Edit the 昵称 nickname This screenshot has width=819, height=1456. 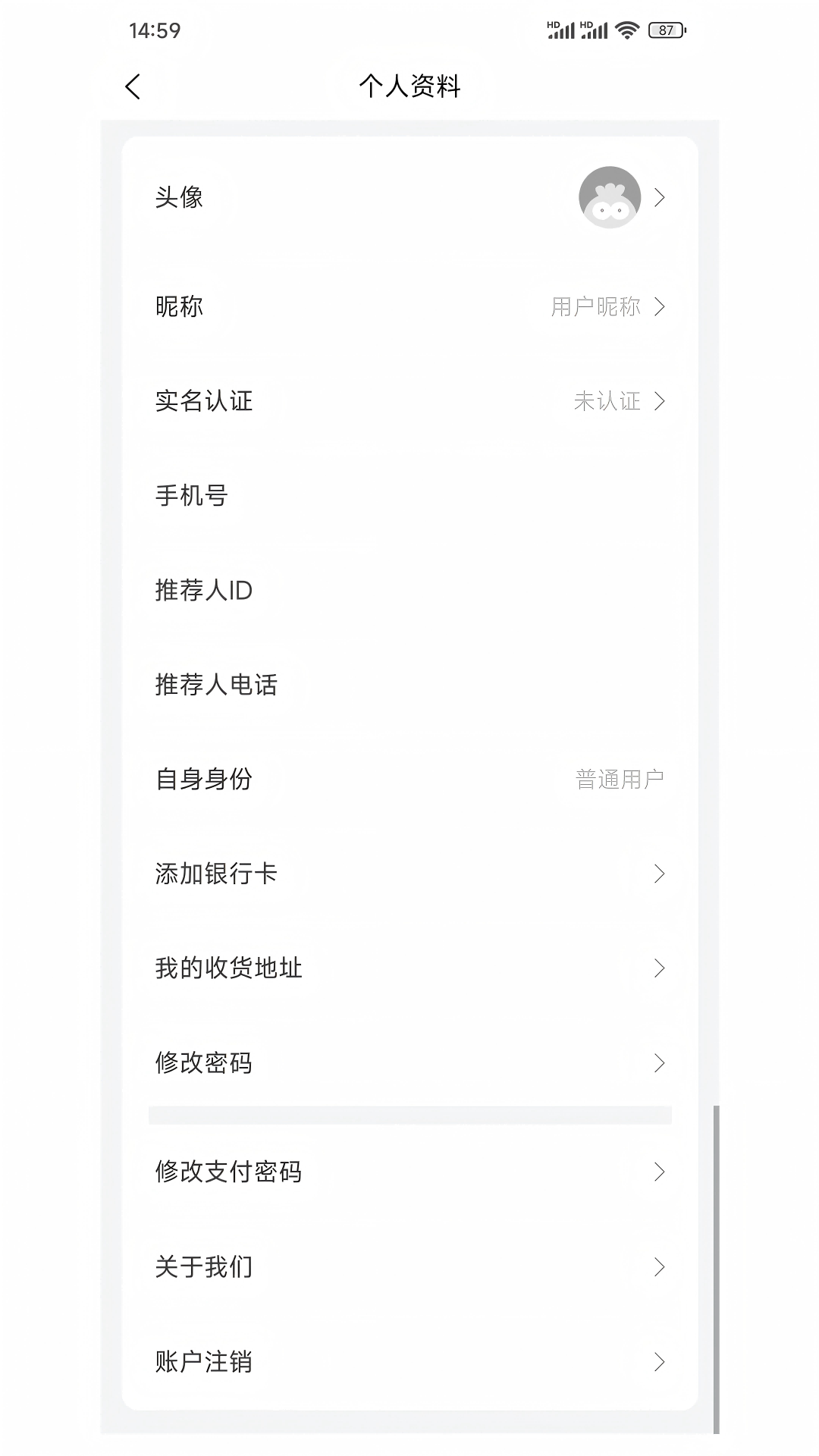pos(409,306)
